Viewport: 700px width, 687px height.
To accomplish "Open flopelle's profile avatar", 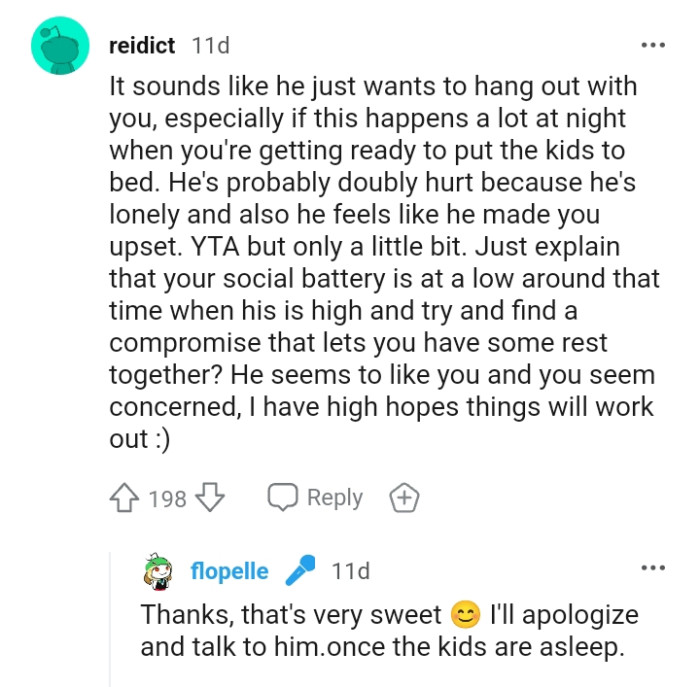I will point(160,570).
